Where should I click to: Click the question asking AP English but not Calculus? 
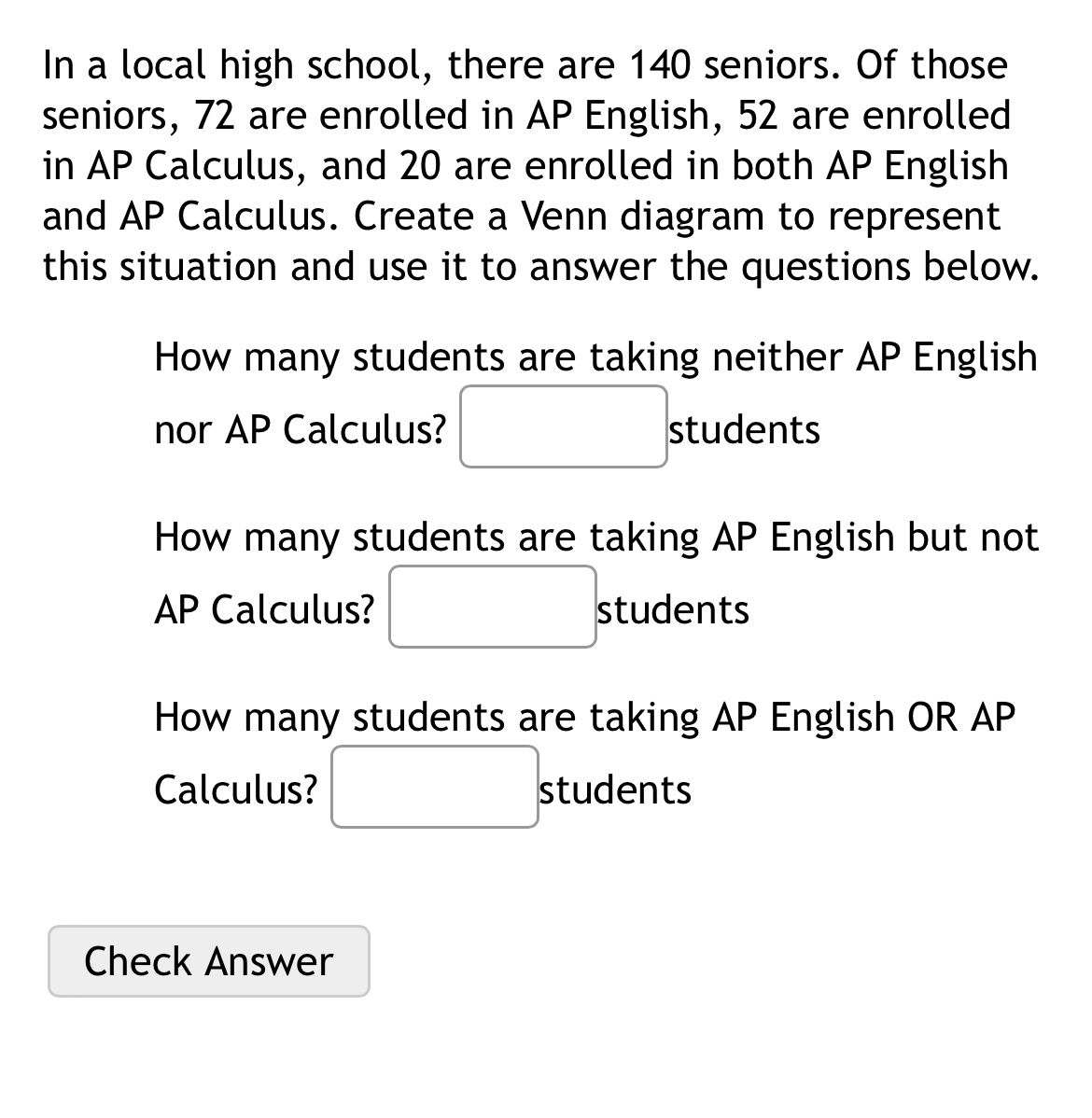(596, 536)
